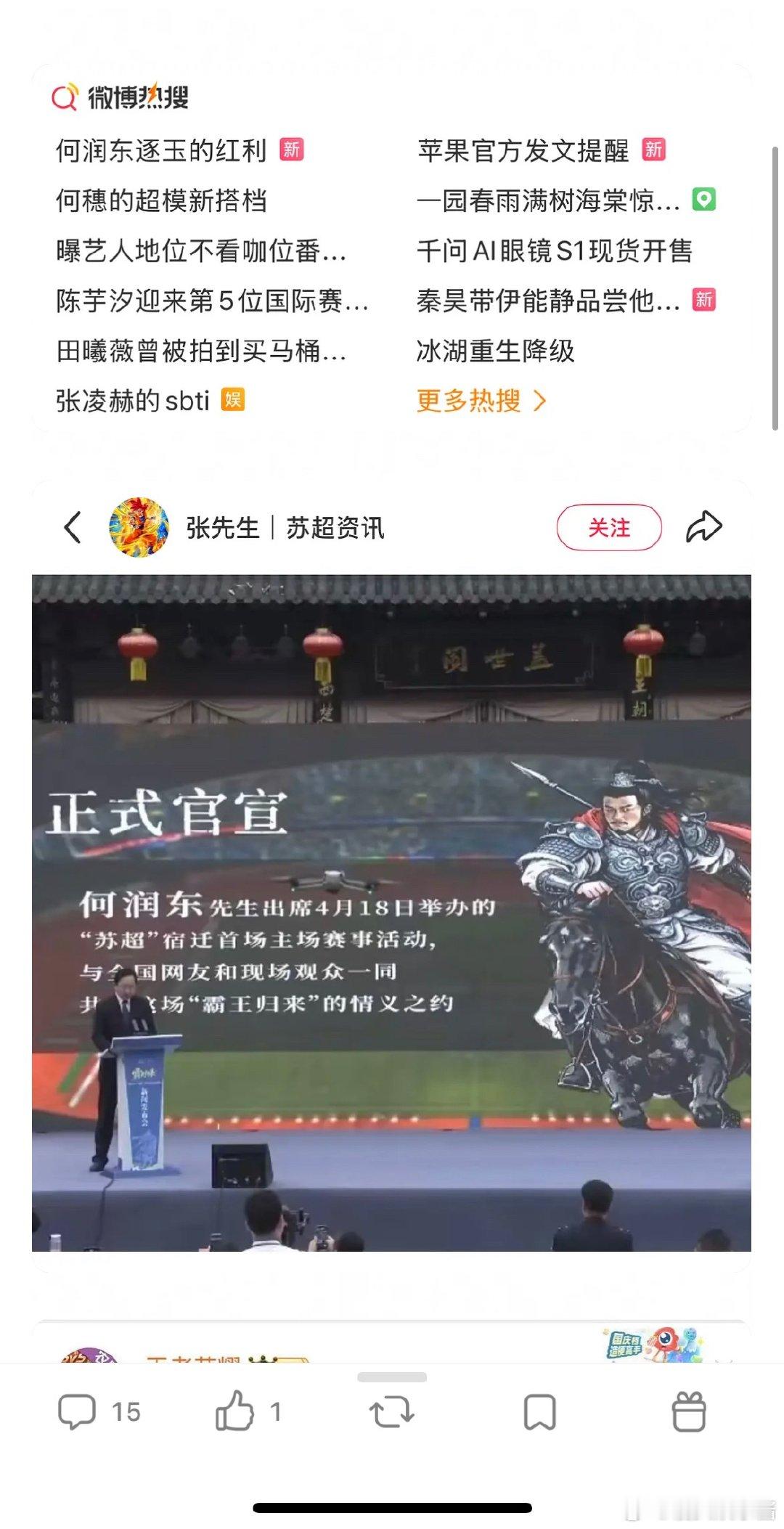
Task: Click the 微博热搜 lightning logo icon
Action: coord(64,95)
